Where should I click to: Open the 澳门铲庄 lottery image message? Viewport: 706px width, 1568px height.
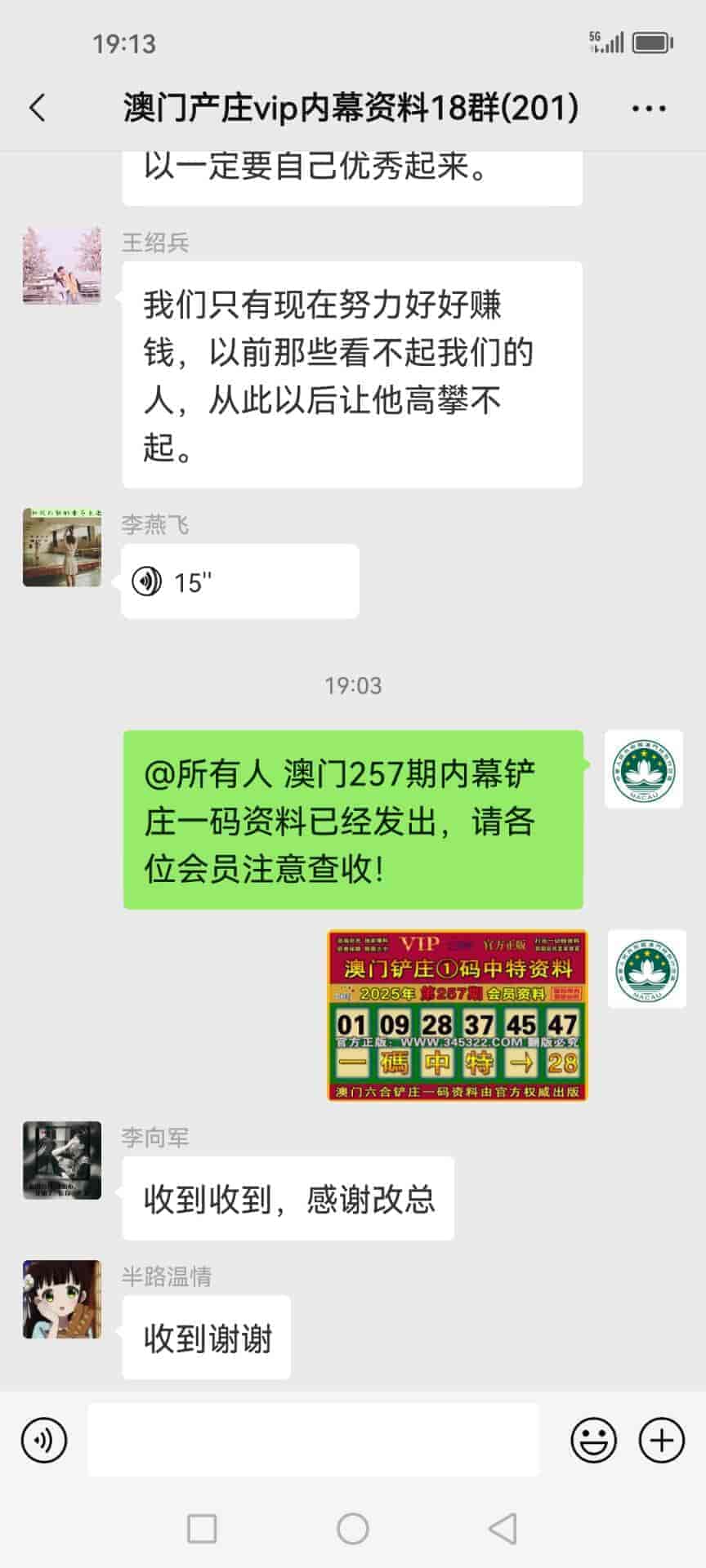click(457, 1015)
